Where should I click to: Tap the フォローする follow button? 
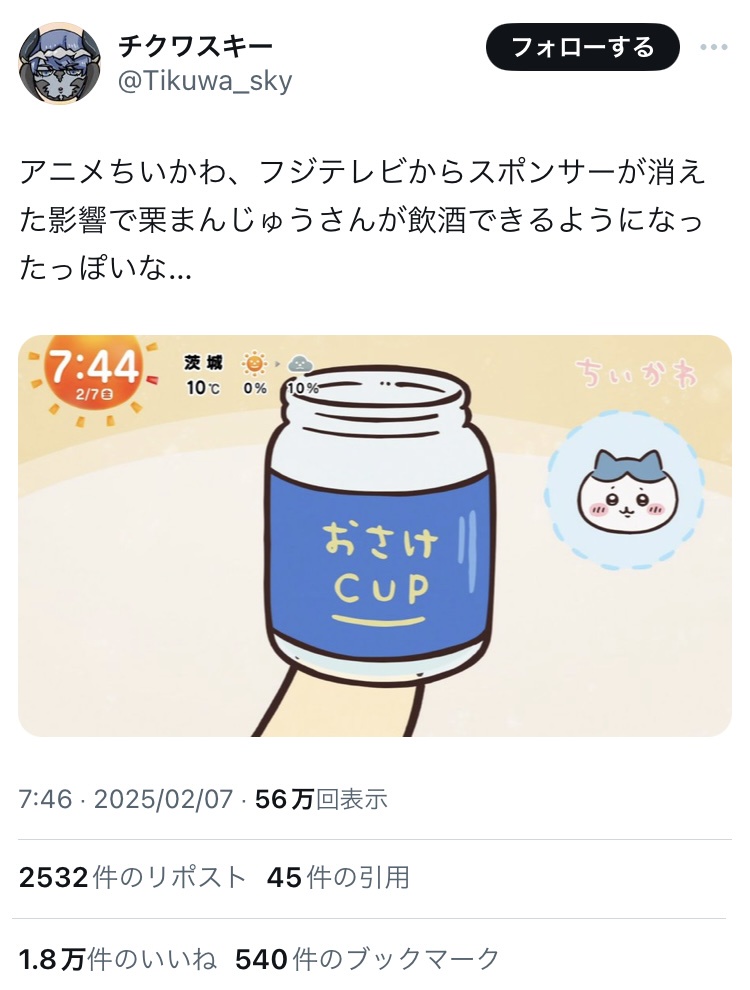point(583,47)
